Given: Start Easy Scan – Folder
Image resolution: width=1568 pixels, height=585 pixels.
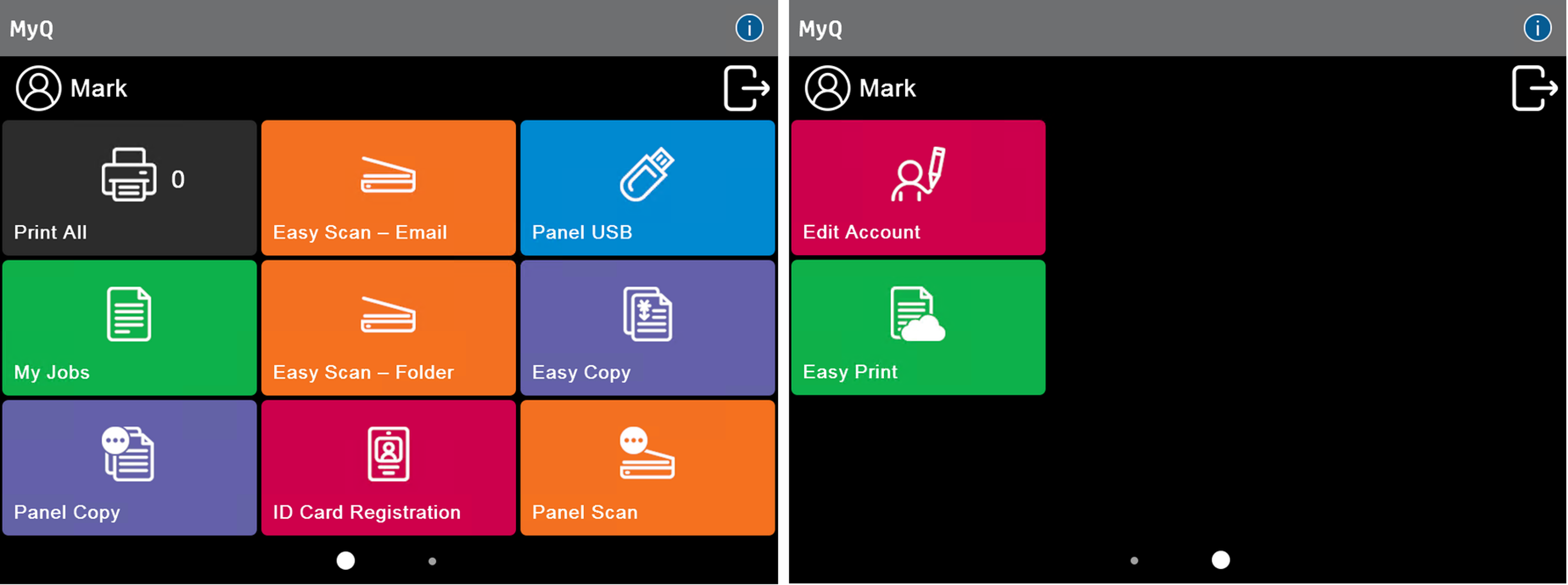Looking at the screenshot, I should (388, 328).
